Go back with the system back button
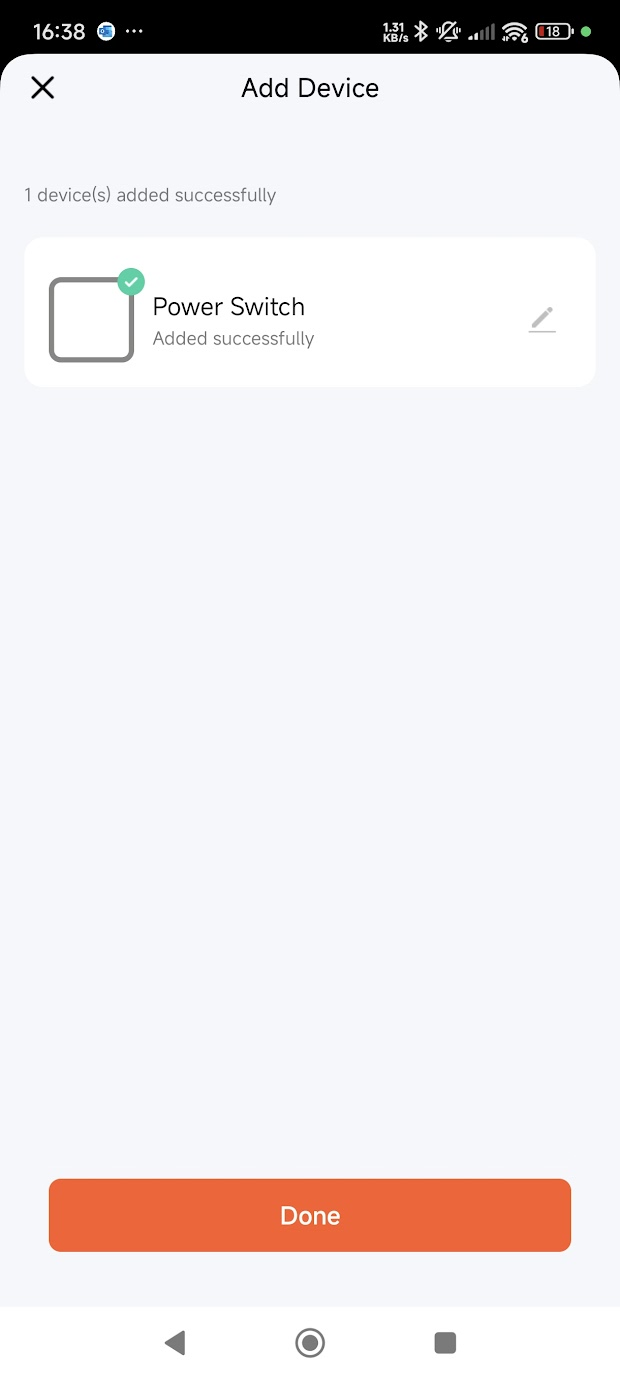 tap(175, 1342)
